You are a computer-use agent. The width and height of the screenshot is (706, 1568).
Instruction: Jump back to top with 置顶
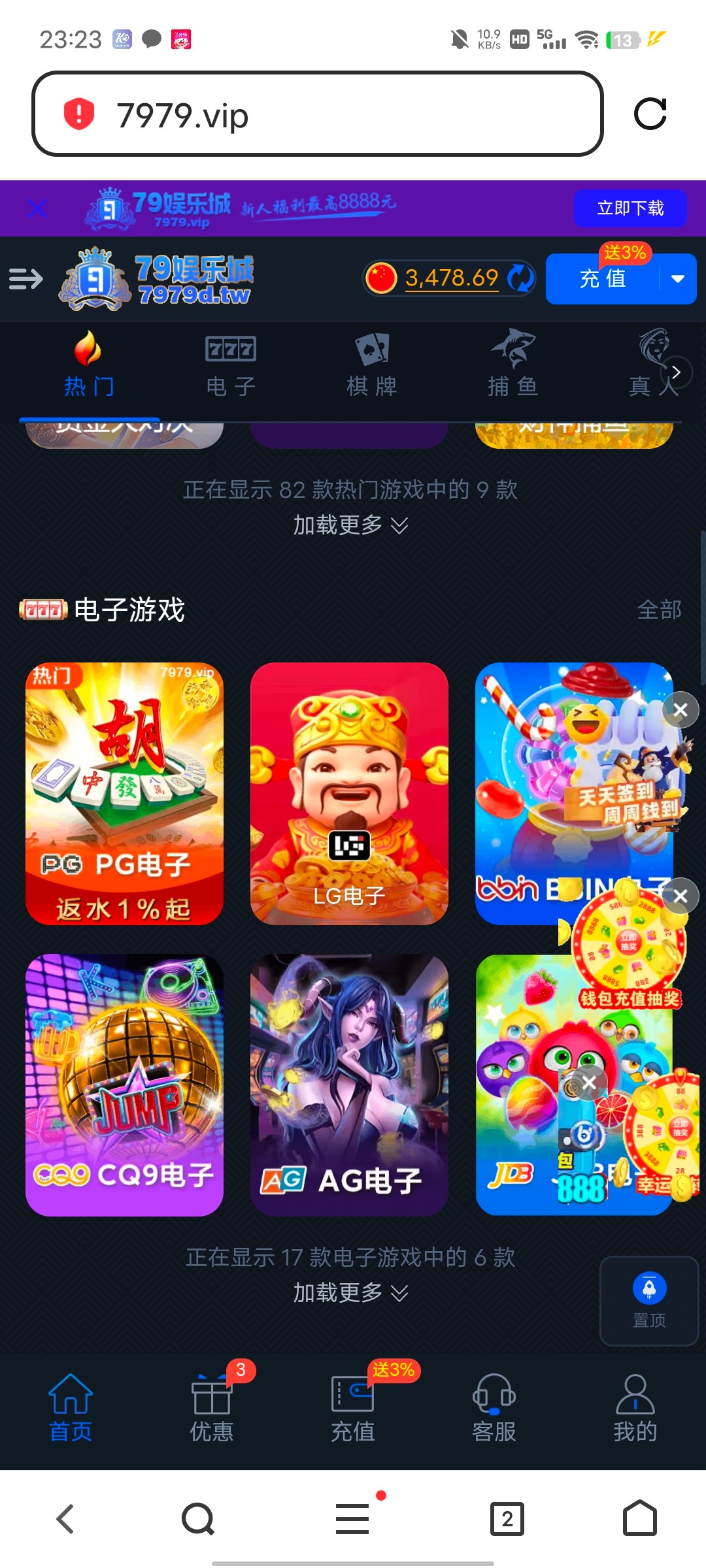(649, 1300)
